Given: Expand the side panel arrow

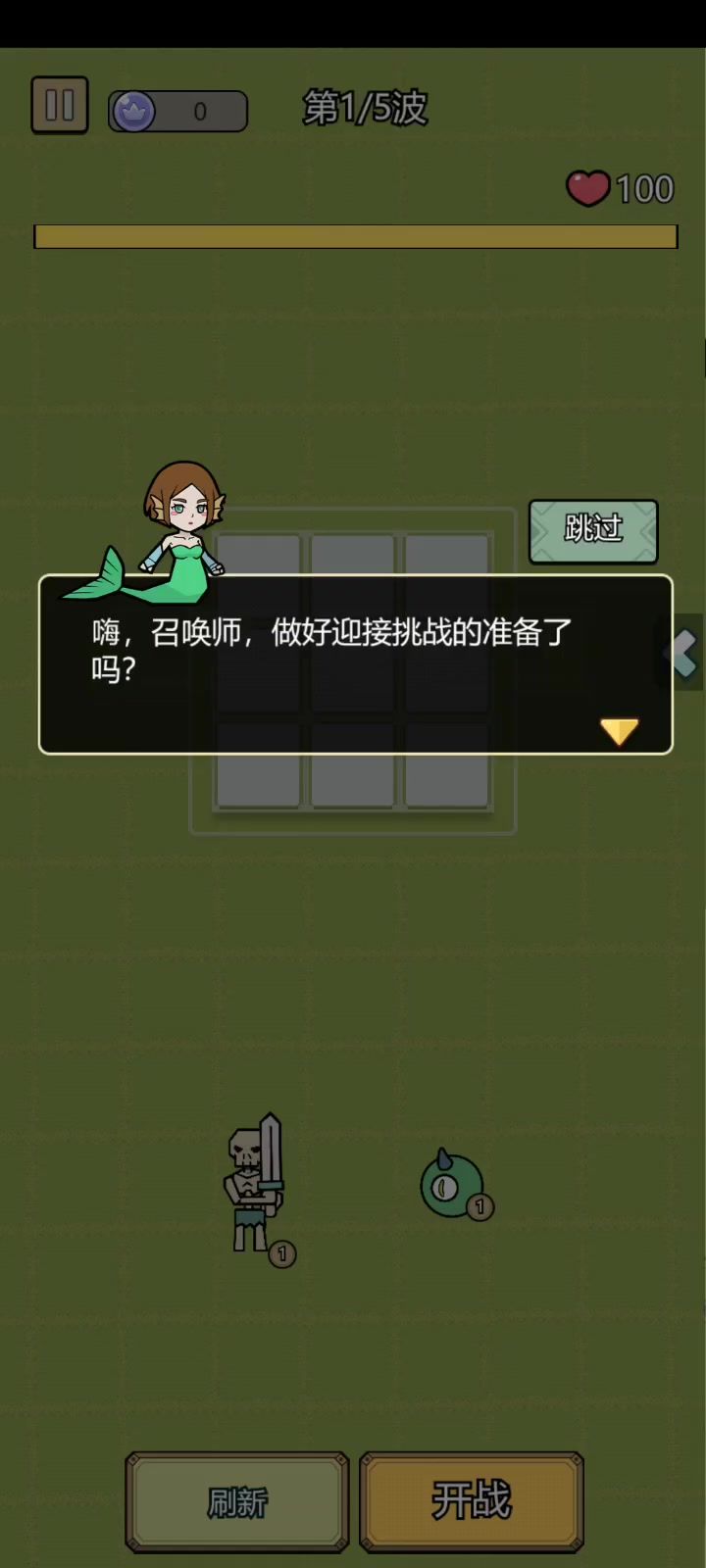Looking at the screenshot, I should 681,652.
